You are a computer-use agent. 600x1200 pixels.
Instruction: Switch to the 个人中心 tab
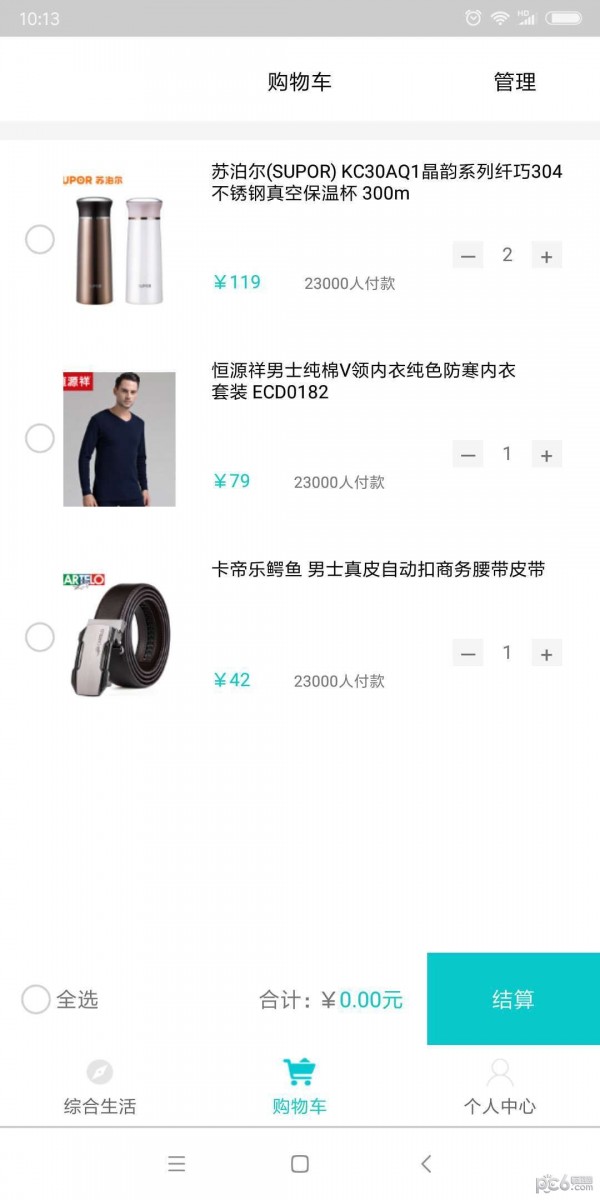click(x=500, y=1087)
